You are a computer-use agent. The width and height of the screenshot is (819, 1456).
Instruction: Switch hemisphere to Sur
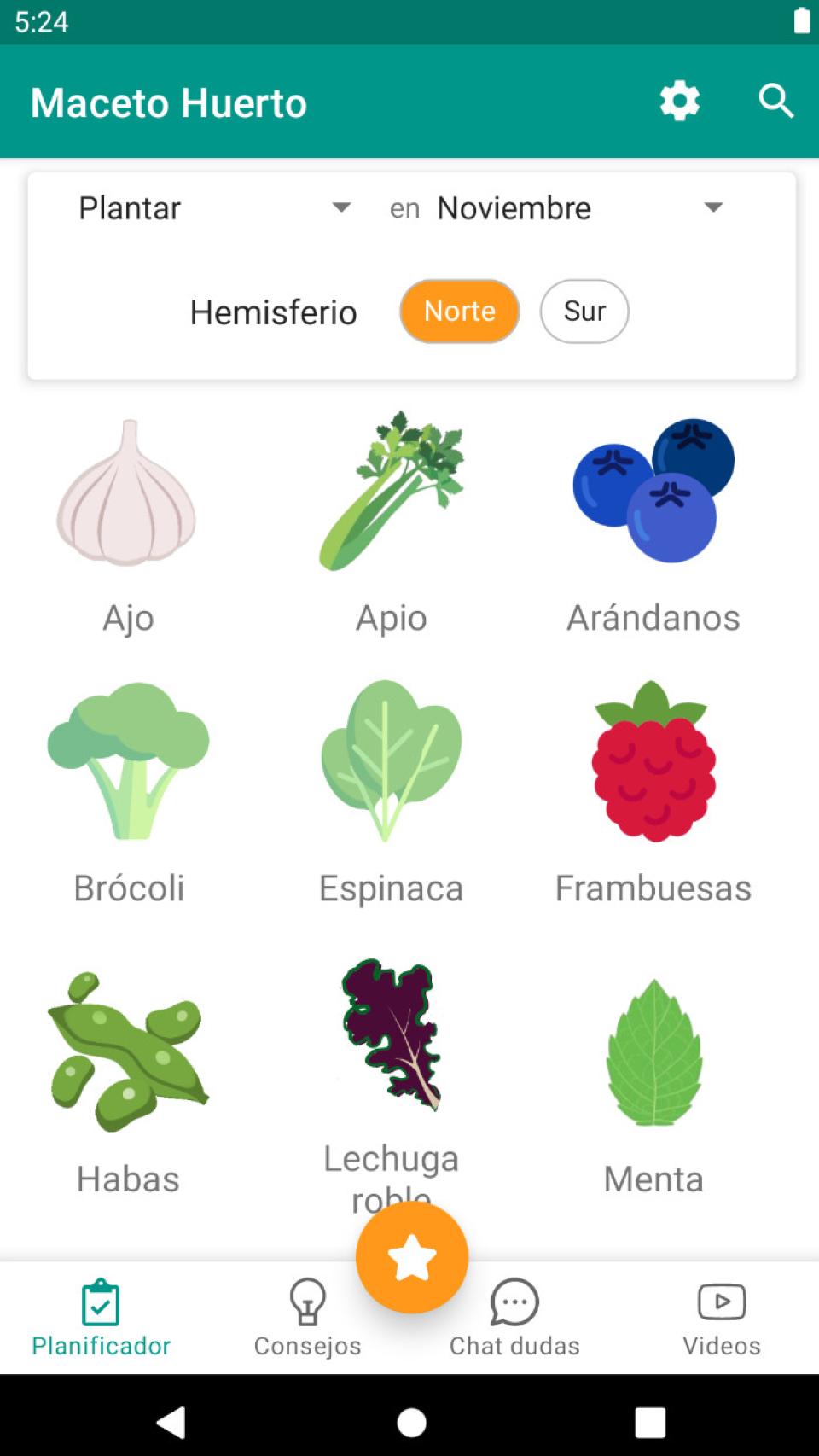[x=584, y=312]
